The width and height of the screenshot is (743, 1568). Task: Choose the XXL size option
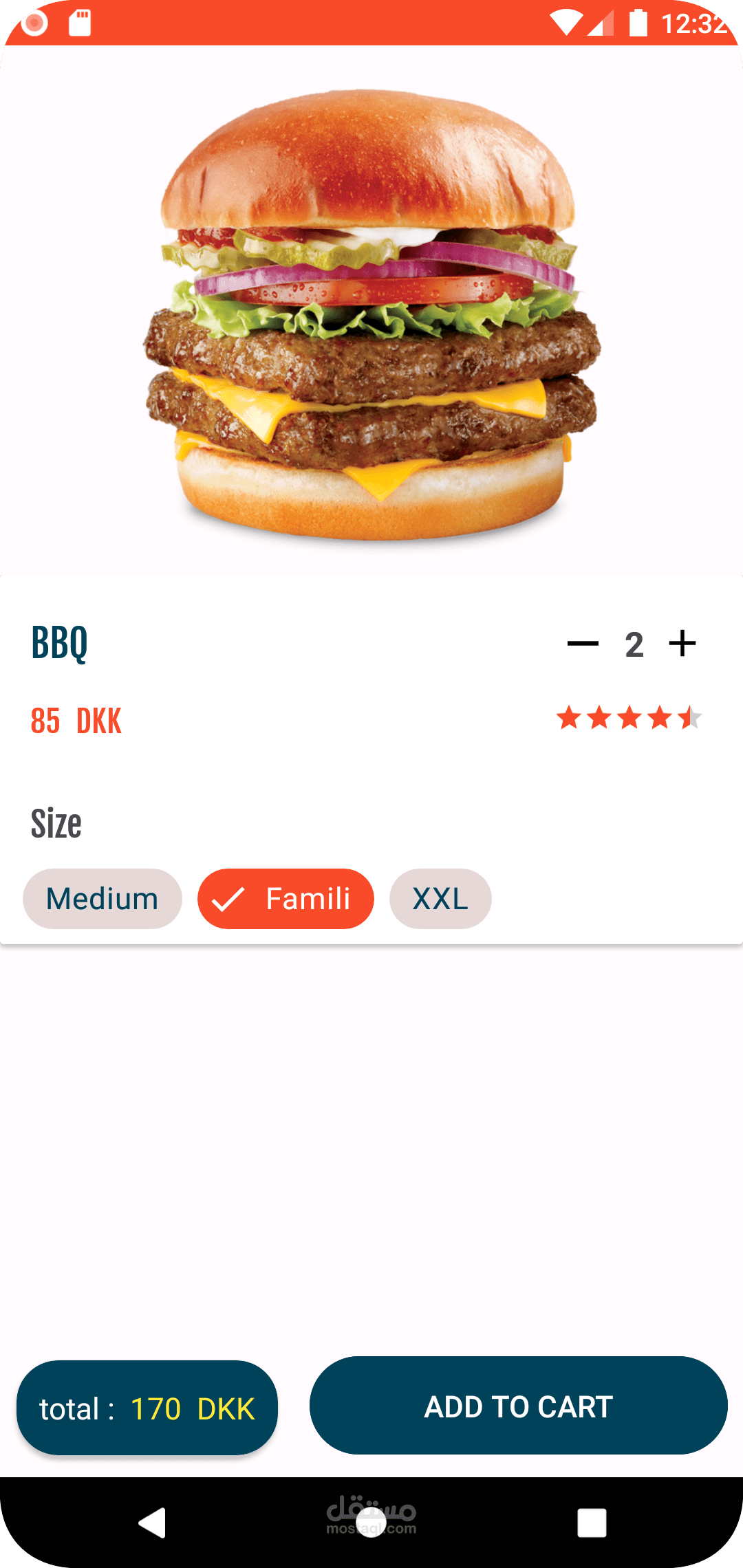click(x=440, y=899)
